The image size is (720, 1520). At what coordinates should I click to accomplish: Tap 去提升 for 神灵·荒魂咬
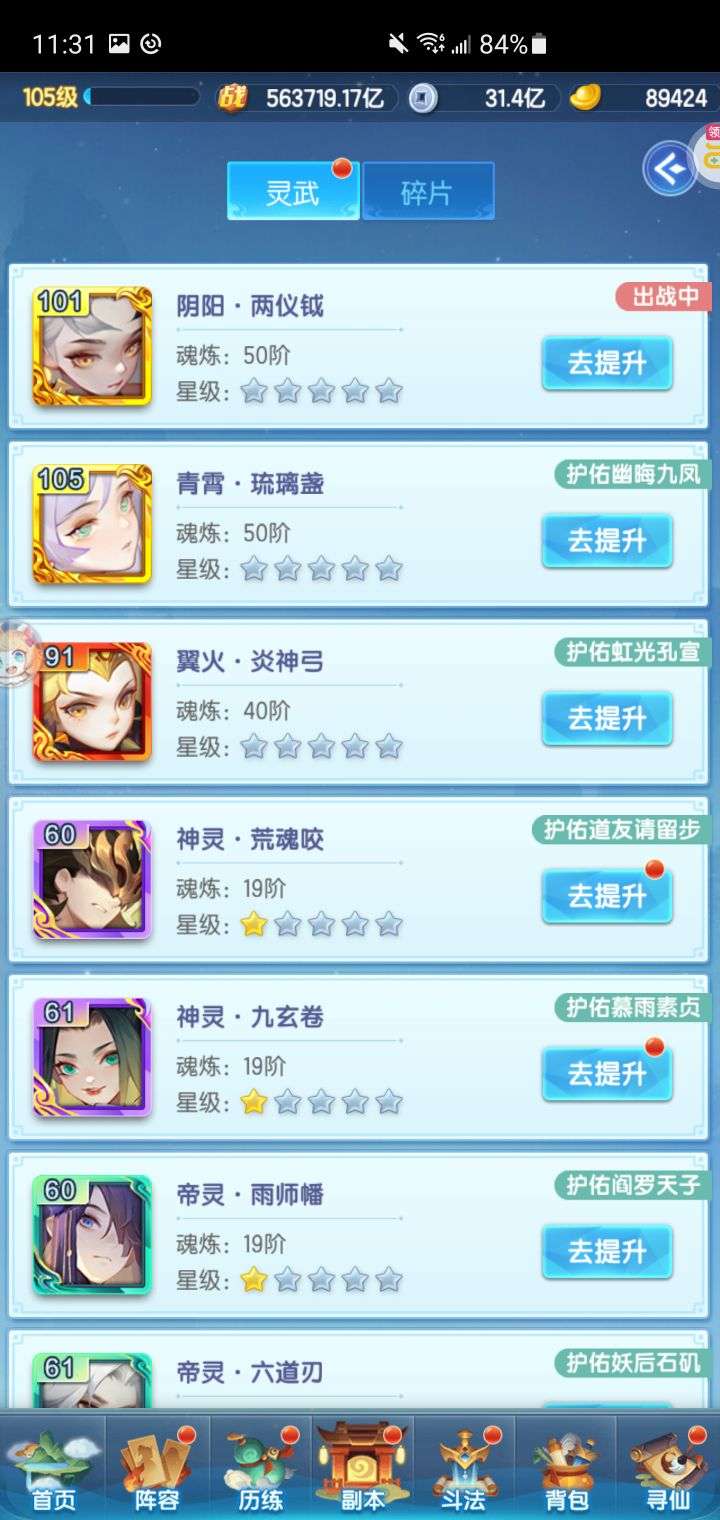click(607, 896)
